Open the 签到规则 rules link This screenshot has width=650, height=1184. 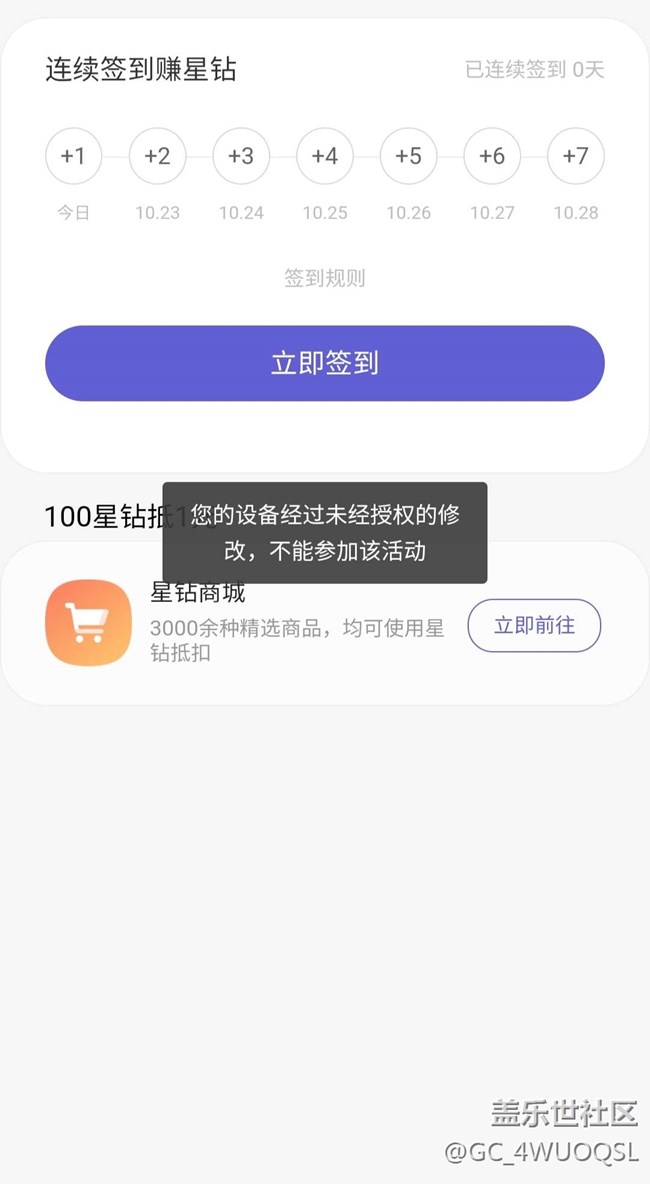click(x=324, y=278)
